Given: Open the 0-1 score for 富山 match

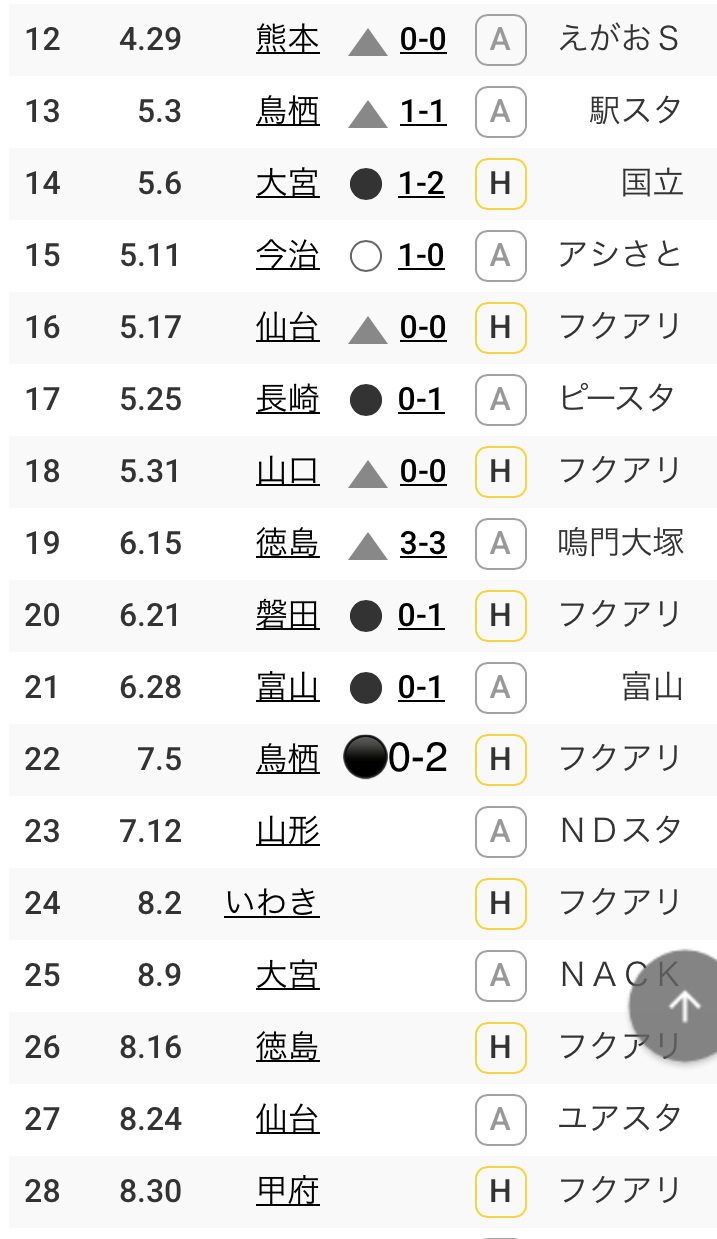Looking at the screenshot, I should [x=421, y=687].
